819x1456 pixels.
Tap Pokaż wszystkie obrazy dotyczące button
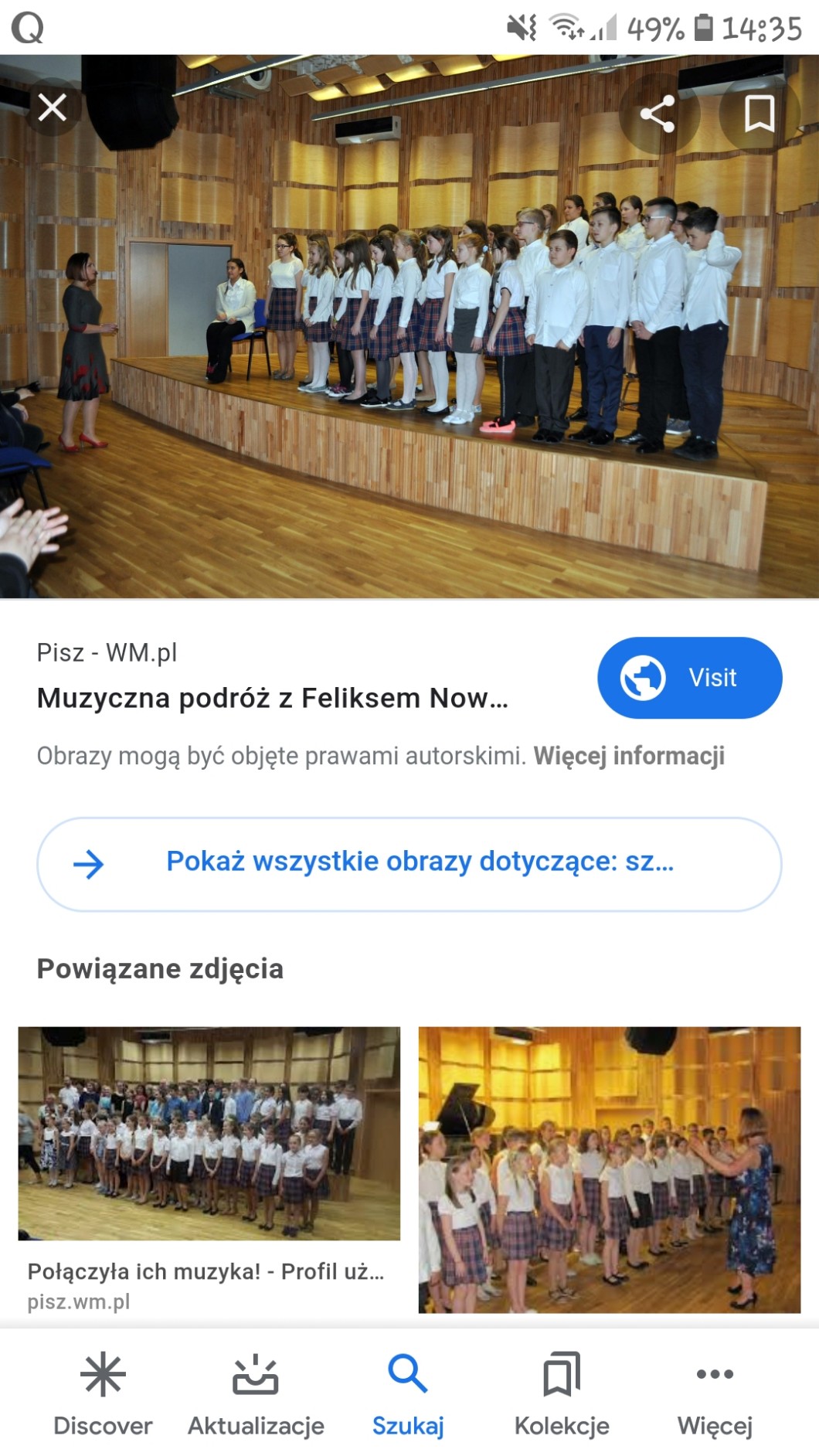click(x=409, y=863)
